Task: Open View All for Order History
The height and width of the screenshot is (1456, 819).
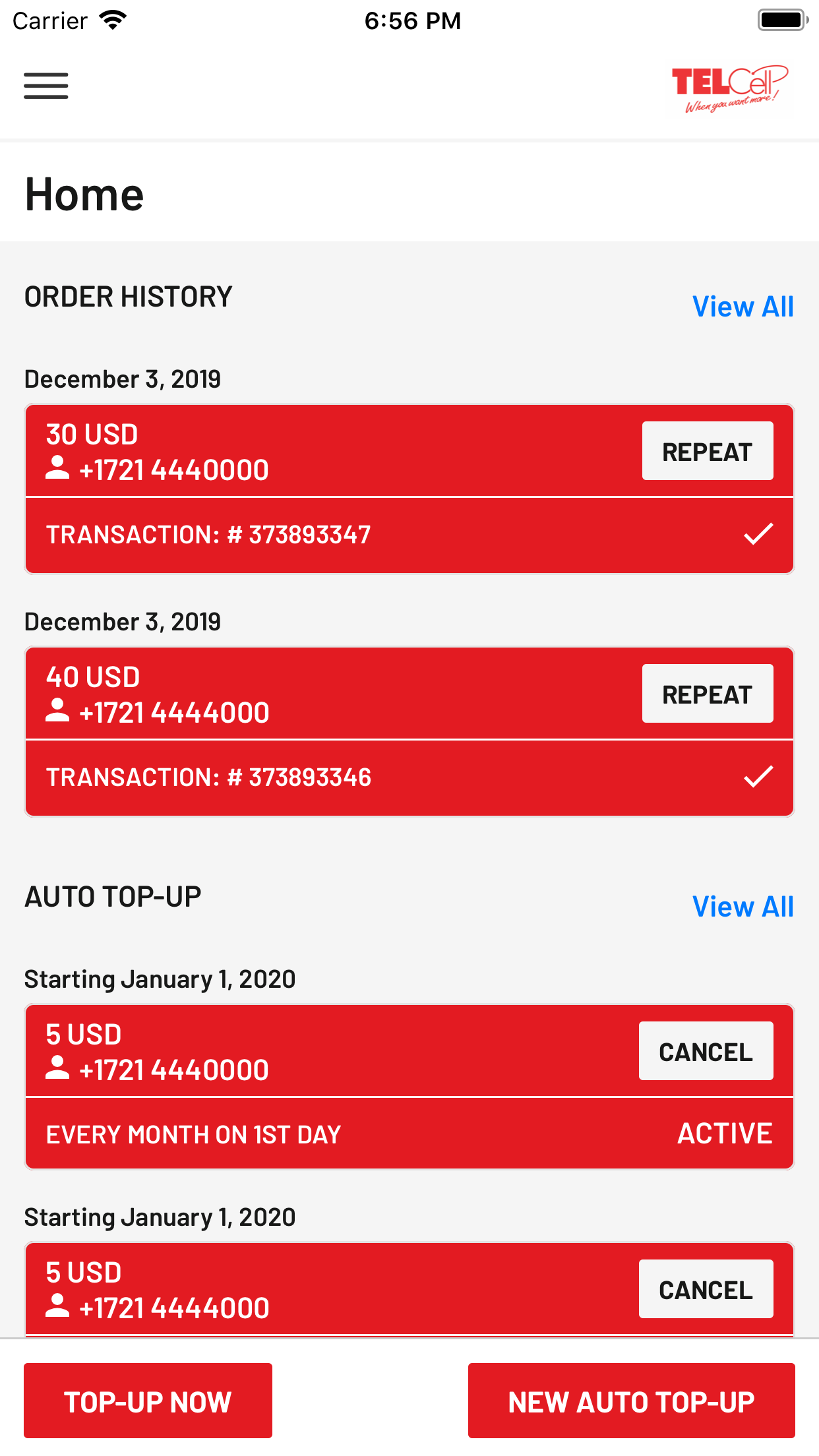Action: pos(743,306)
